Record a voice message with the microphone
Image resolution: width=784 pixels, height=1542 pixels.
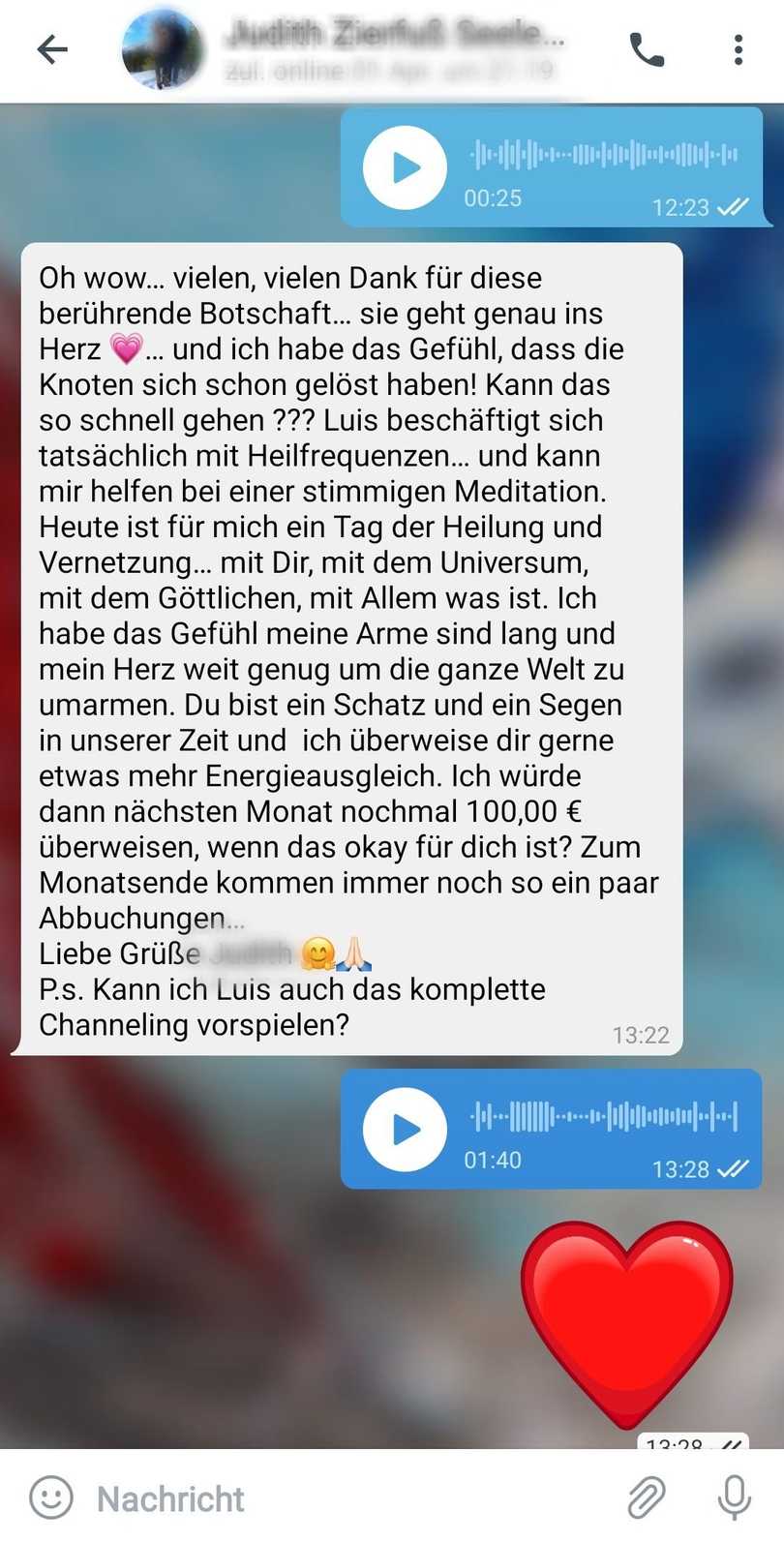coord(735,1498)
